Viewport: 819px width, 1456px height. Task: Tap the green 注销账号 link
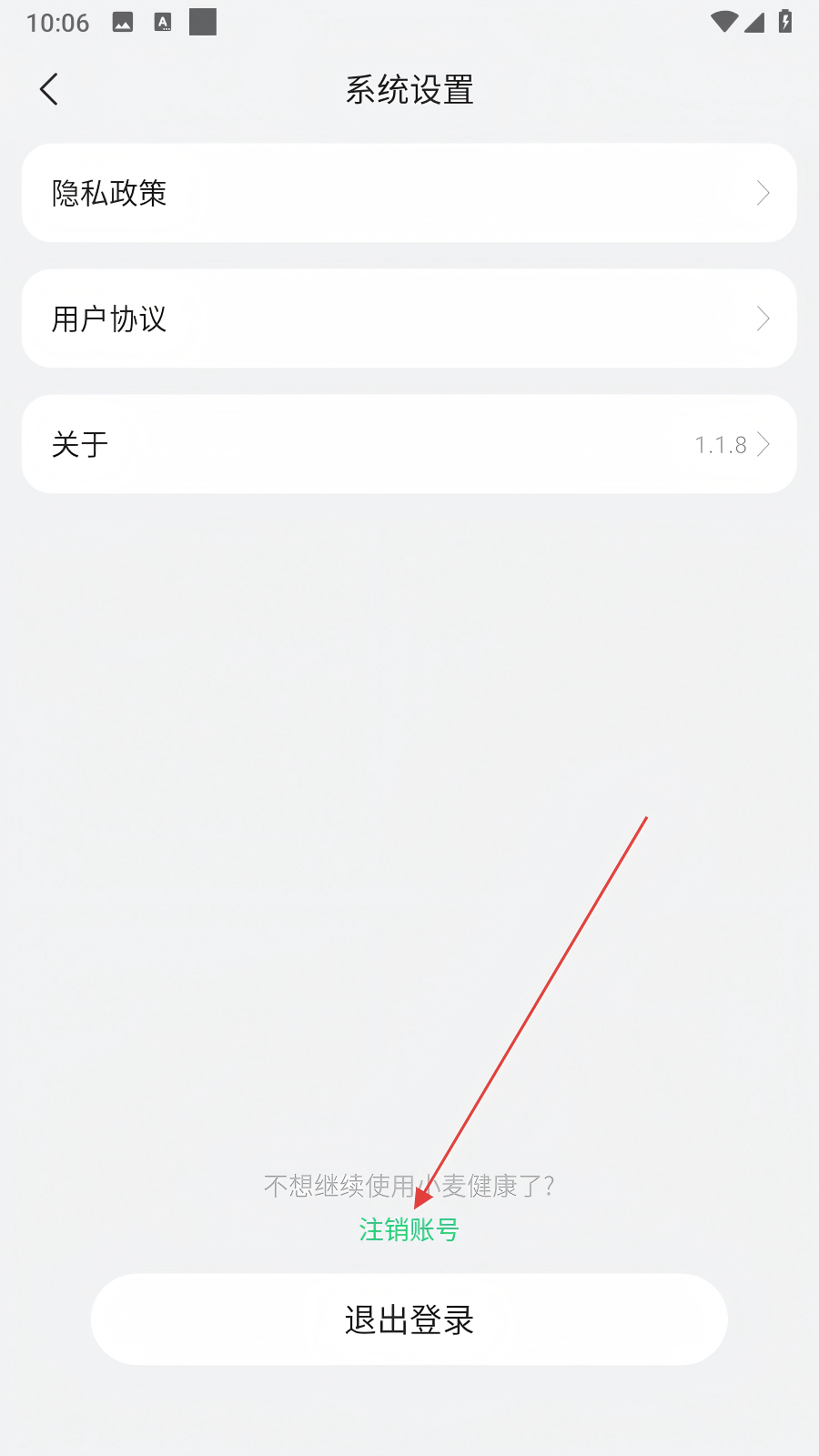(x=409, y=1229)
